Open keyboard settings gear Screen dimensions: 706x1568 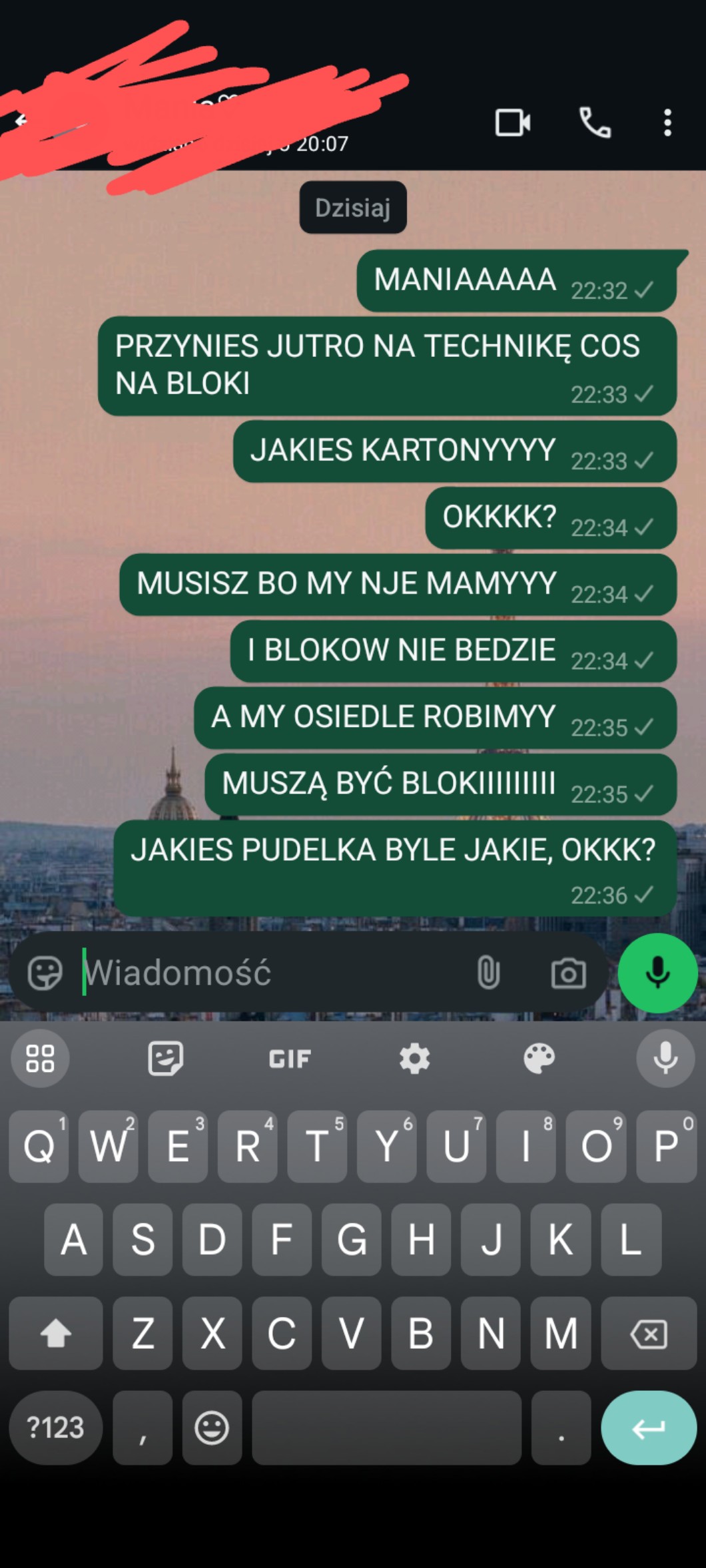click(x=414, y=1059)
